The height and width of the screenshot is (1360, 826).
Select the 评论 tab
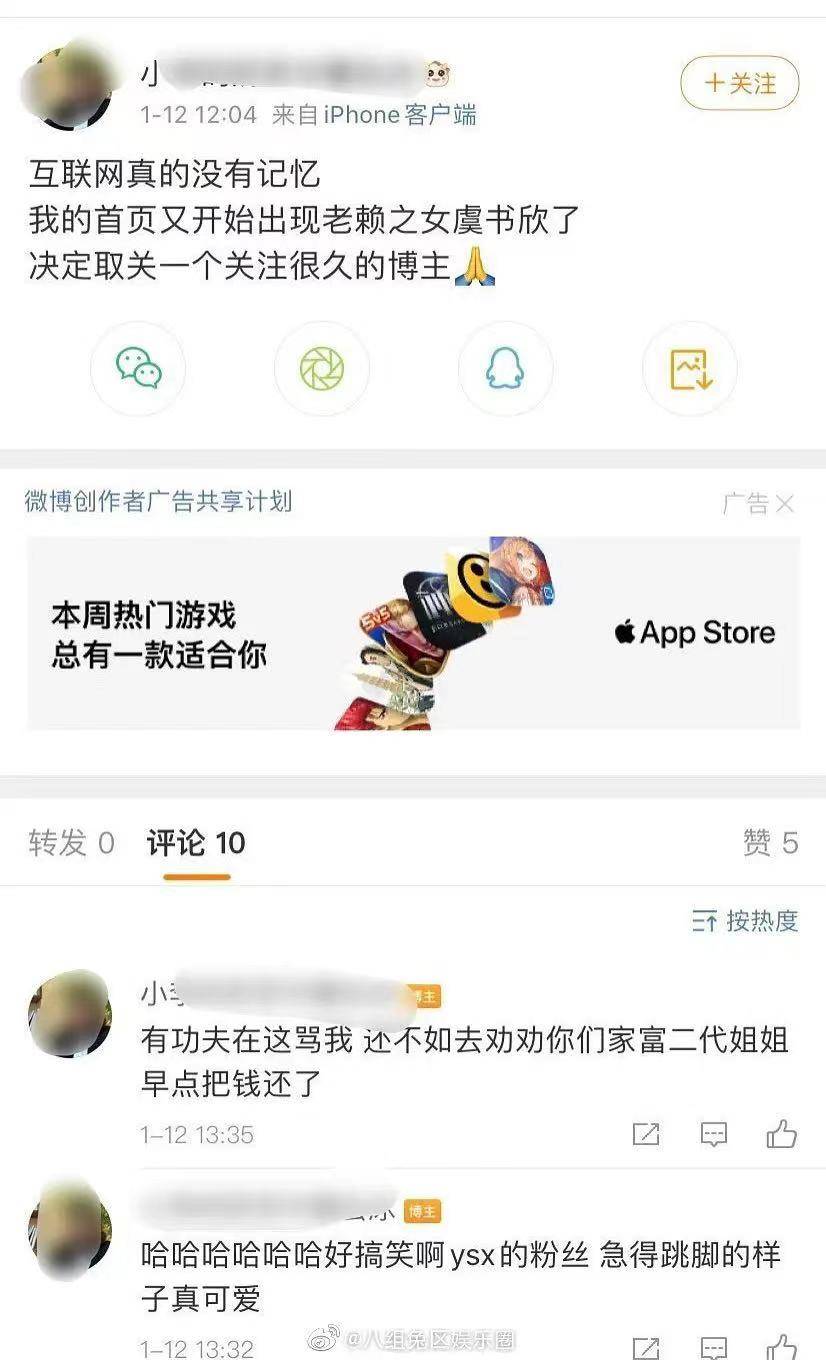point(196,843)
